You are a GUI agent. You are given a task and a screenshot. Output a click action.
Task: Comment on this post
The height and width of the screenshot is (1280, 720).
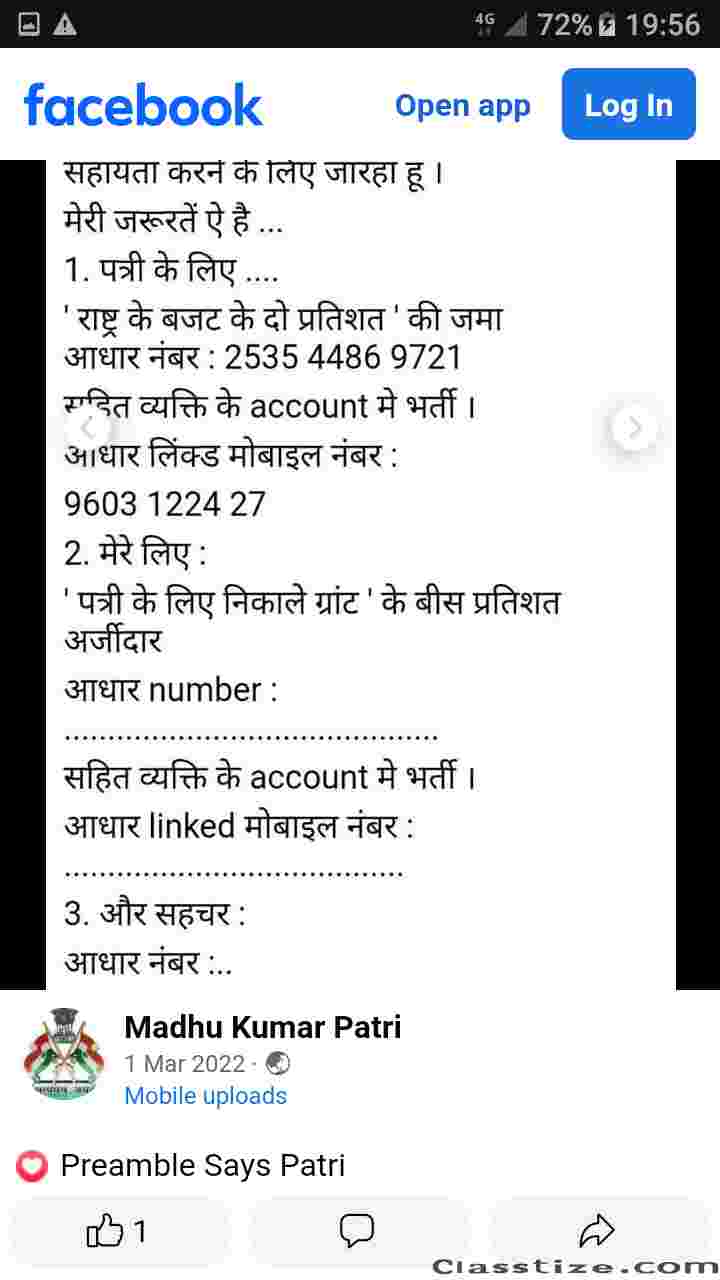(357, 1232)
